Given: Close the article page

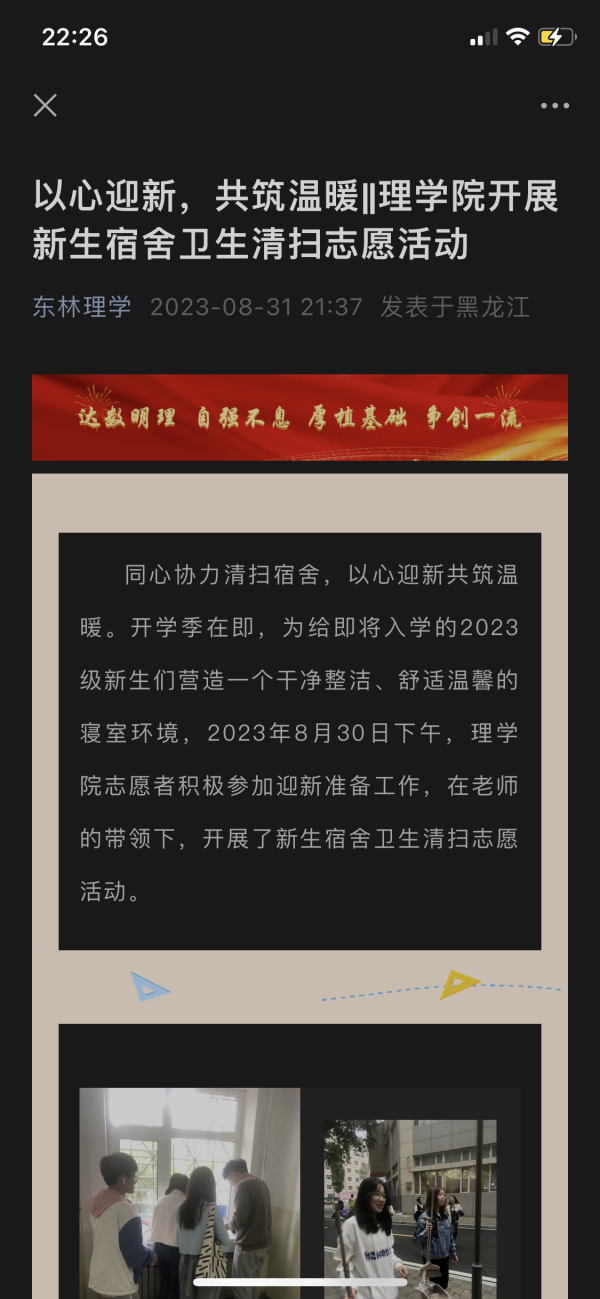Looking at the screenshot, I should tap(45, 105).
